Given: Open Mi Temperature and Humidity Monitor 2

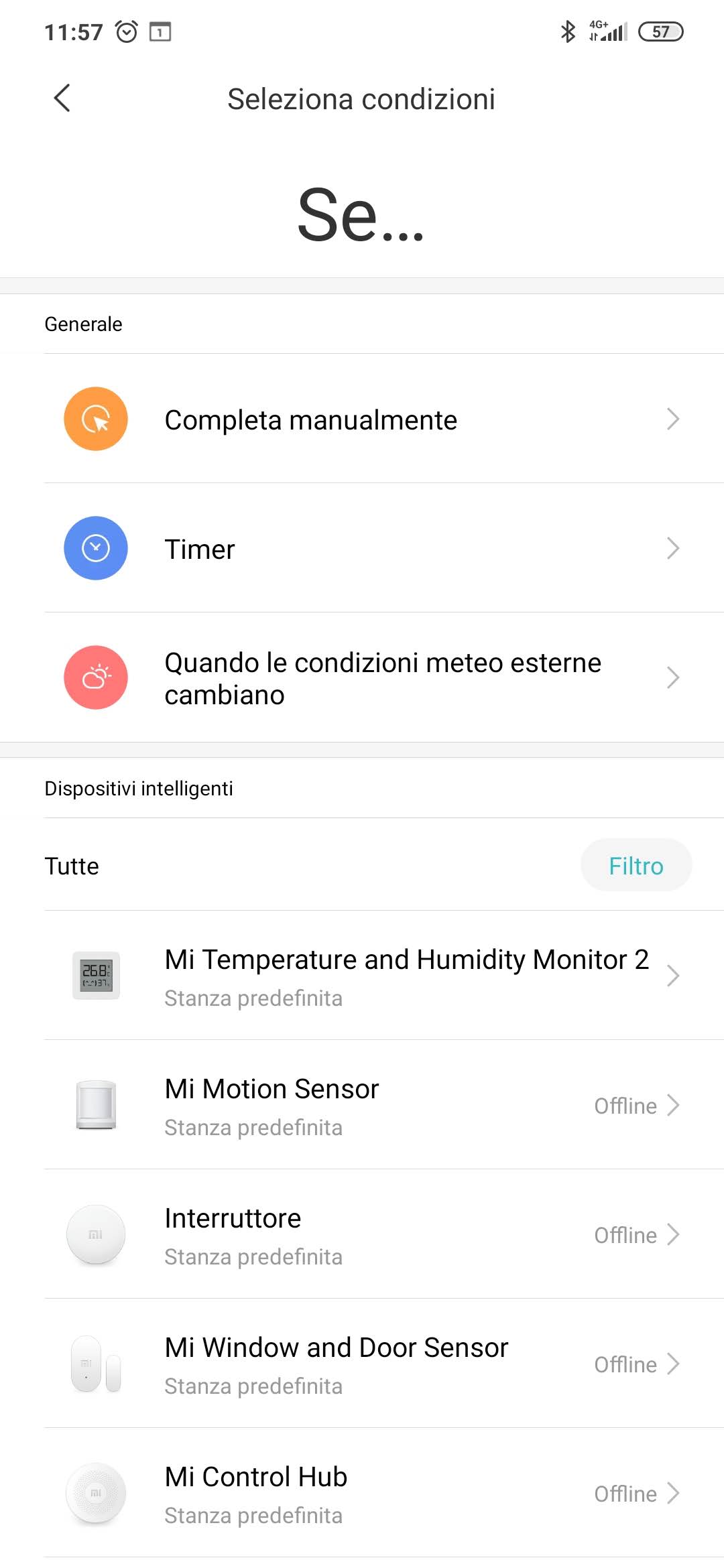Looking at the screenshot, I should coord(362,976).
